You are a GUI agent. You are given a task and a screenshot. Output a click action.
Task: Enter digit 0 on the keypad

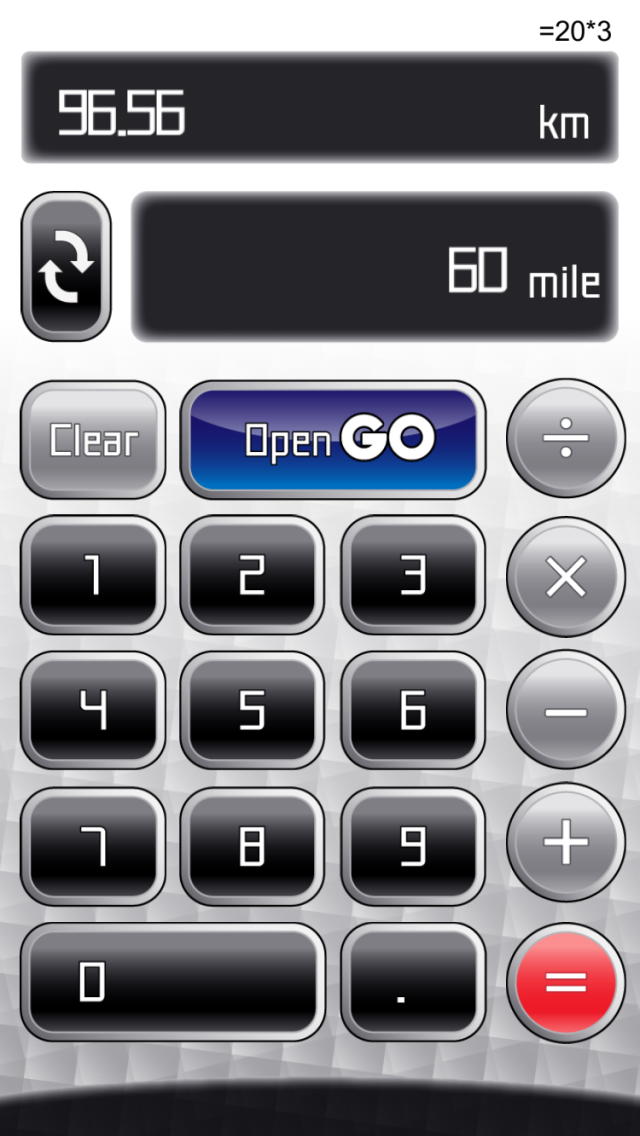click(173, 982)
